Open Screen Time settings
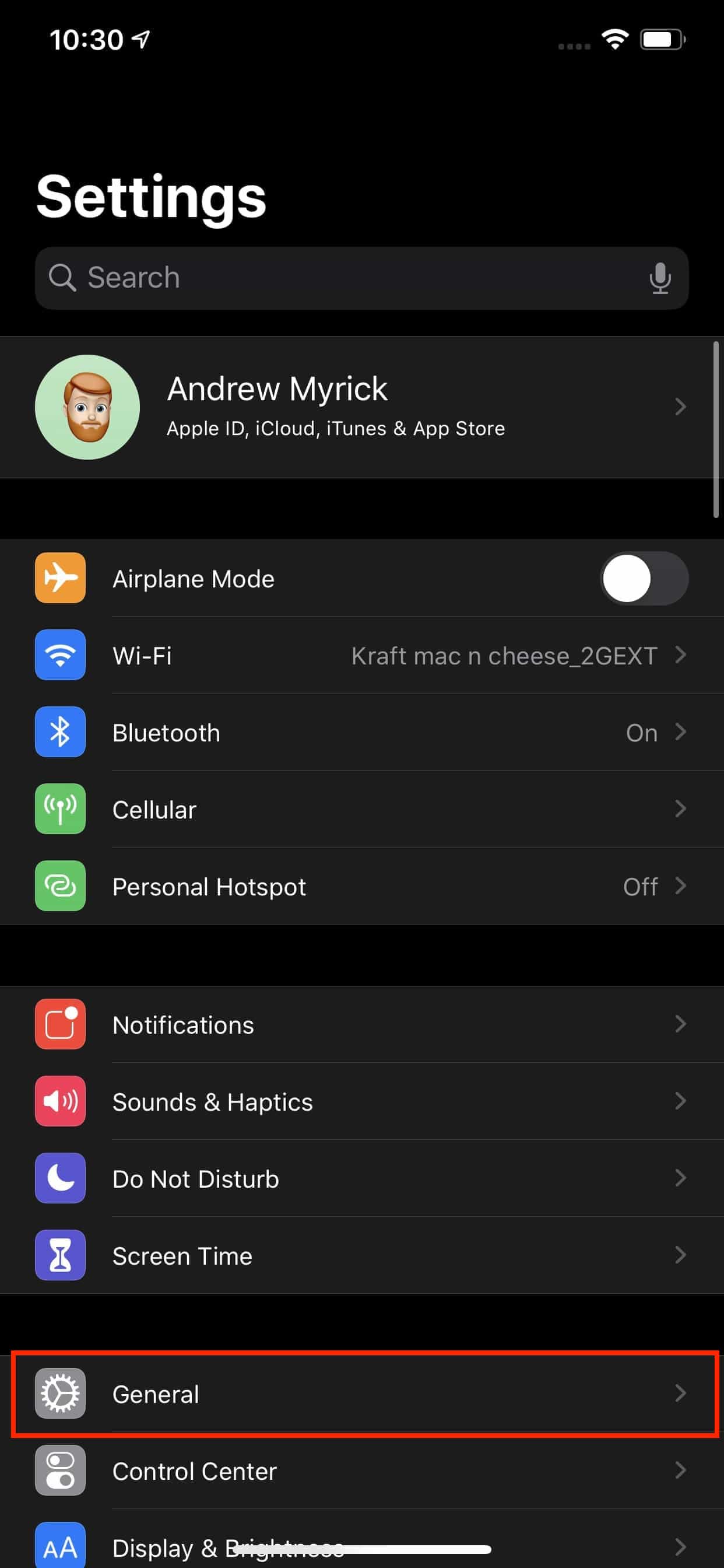Image resolution: width=724 pixels, height=1568 pixels. pos(361,1256)
